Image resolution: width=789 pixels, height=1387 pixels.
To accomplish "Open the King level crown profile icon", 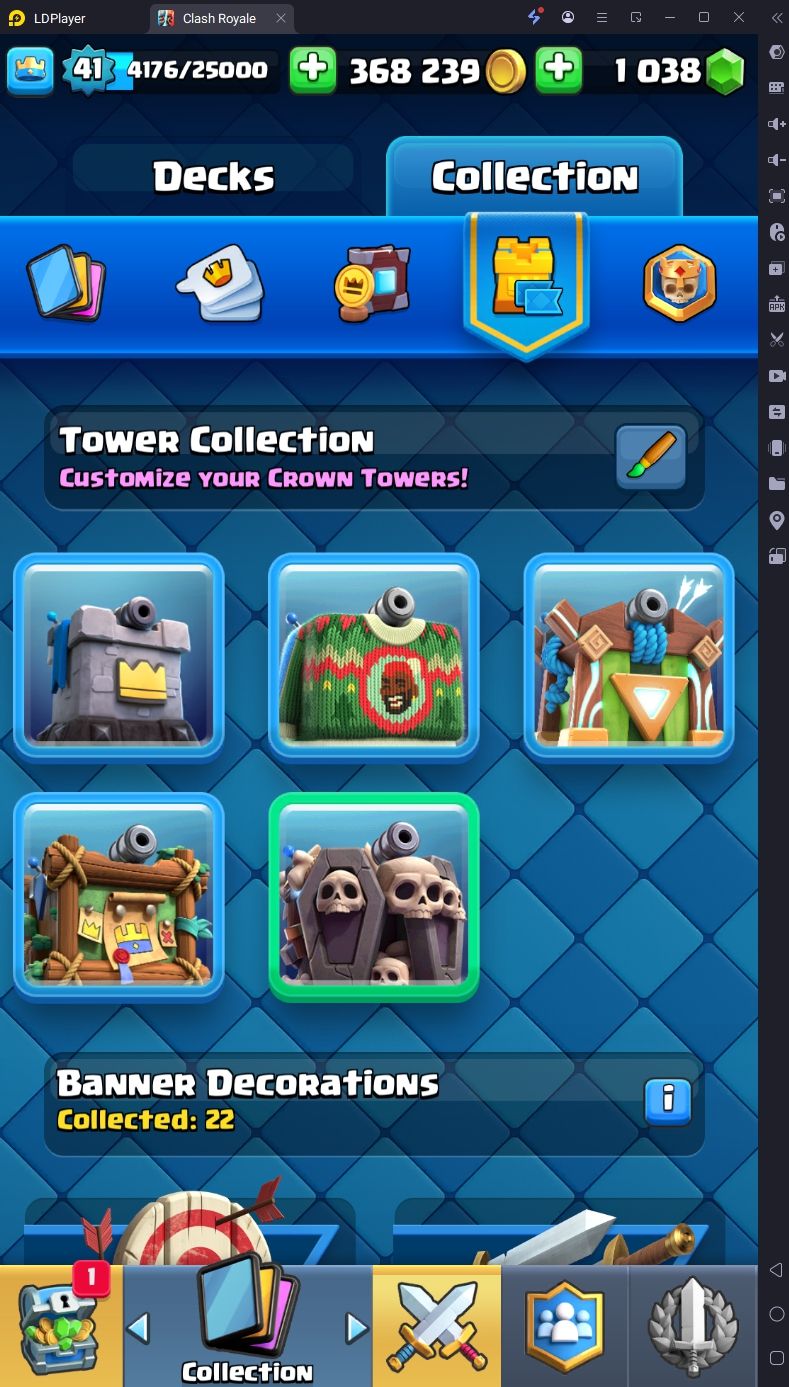I will pyautogui.click(x=30, y=70).
